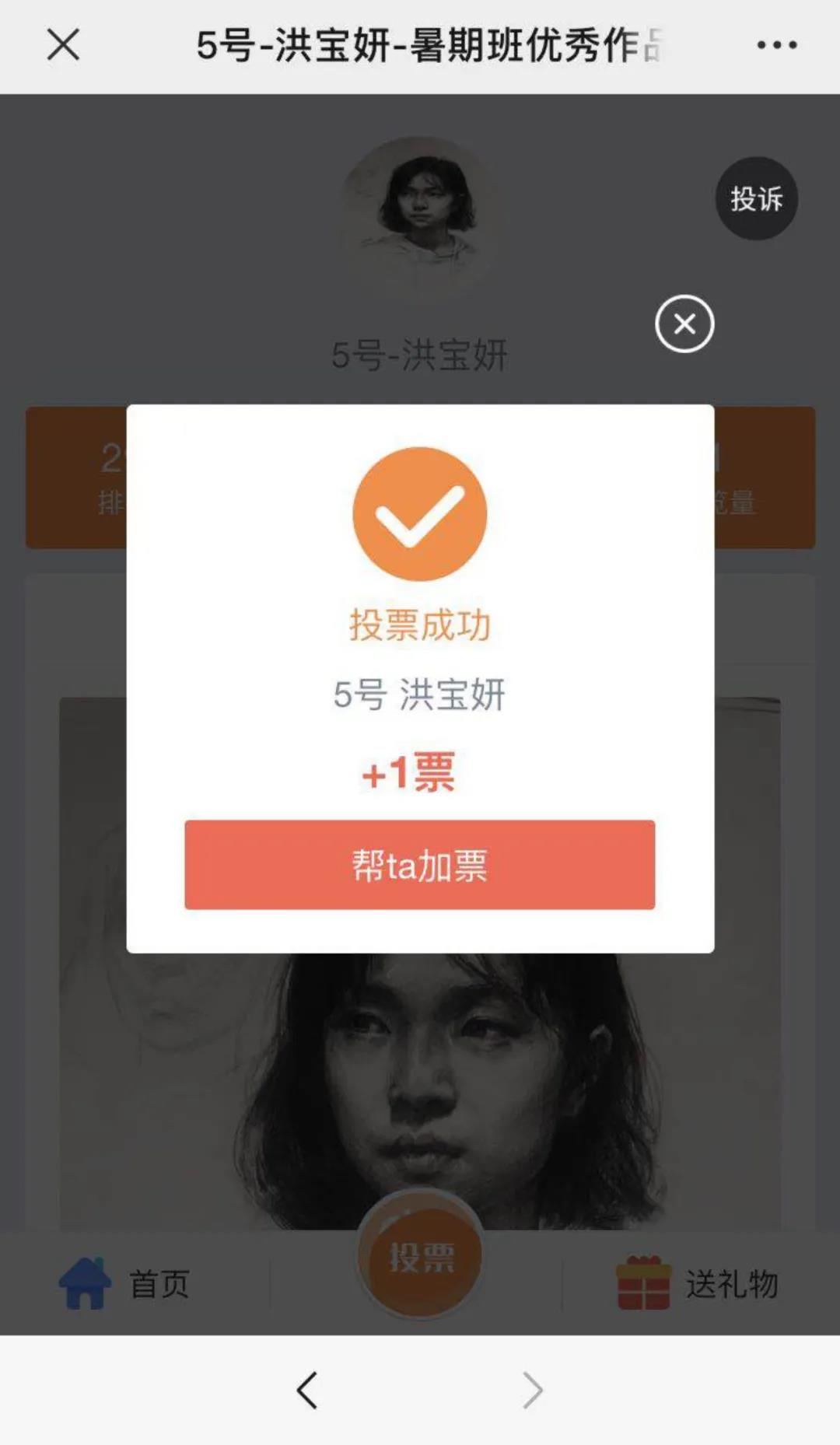Close the webpage with the X icon
The height and width of the screenshot is (1445, 840).
[63, 44]
